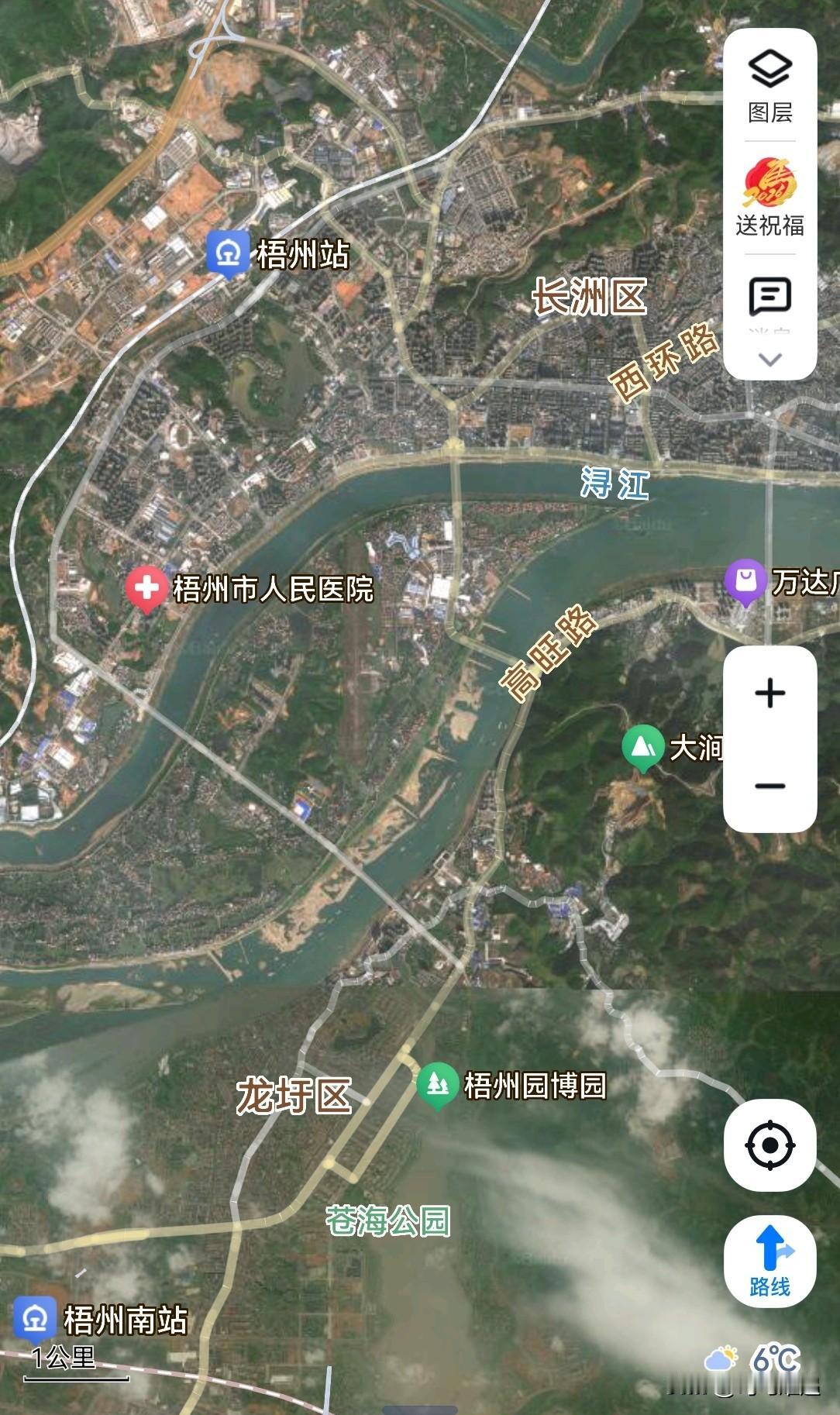Select the 大涧 mountain marker
840x1415 pixels.
642,747
